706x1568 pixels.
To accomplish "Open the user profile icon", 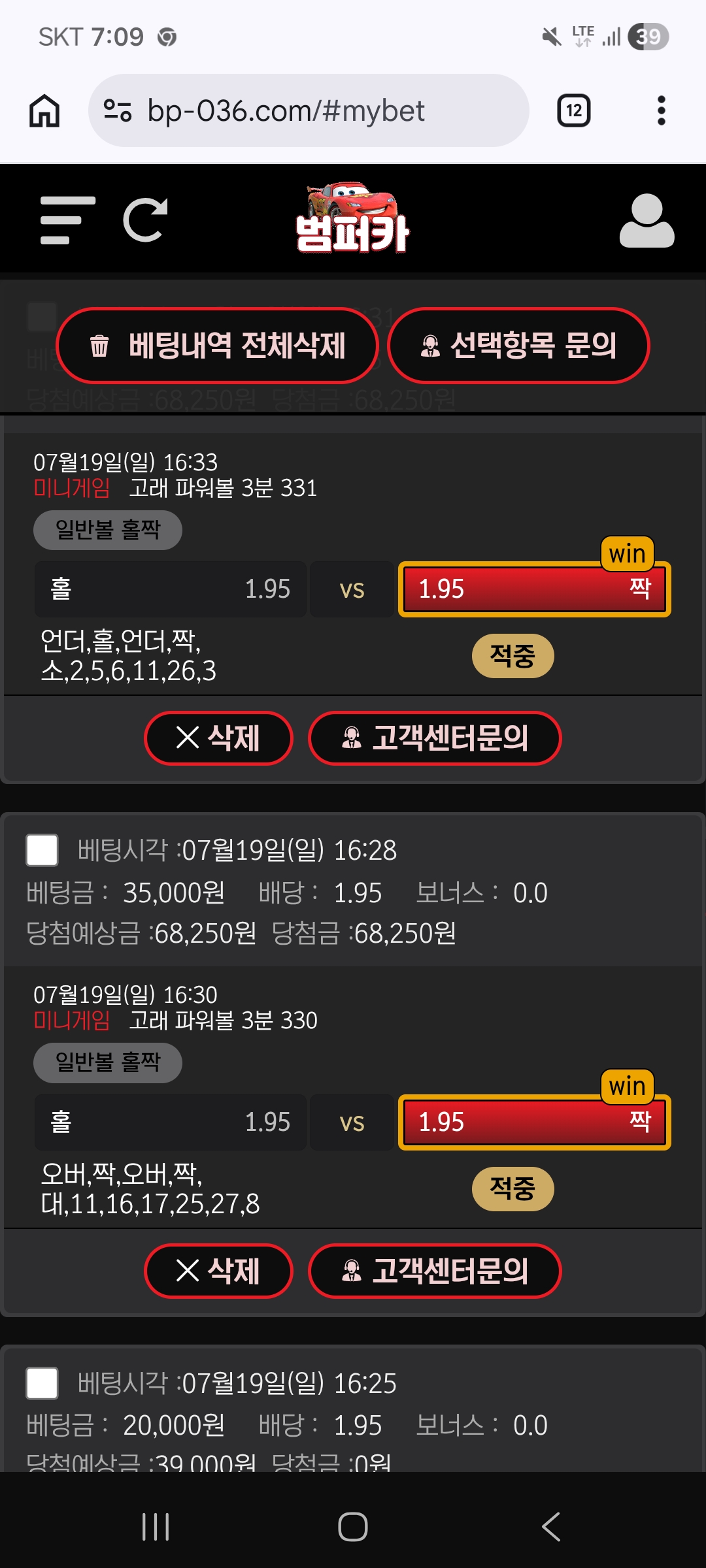I will [x=647, y=220].
